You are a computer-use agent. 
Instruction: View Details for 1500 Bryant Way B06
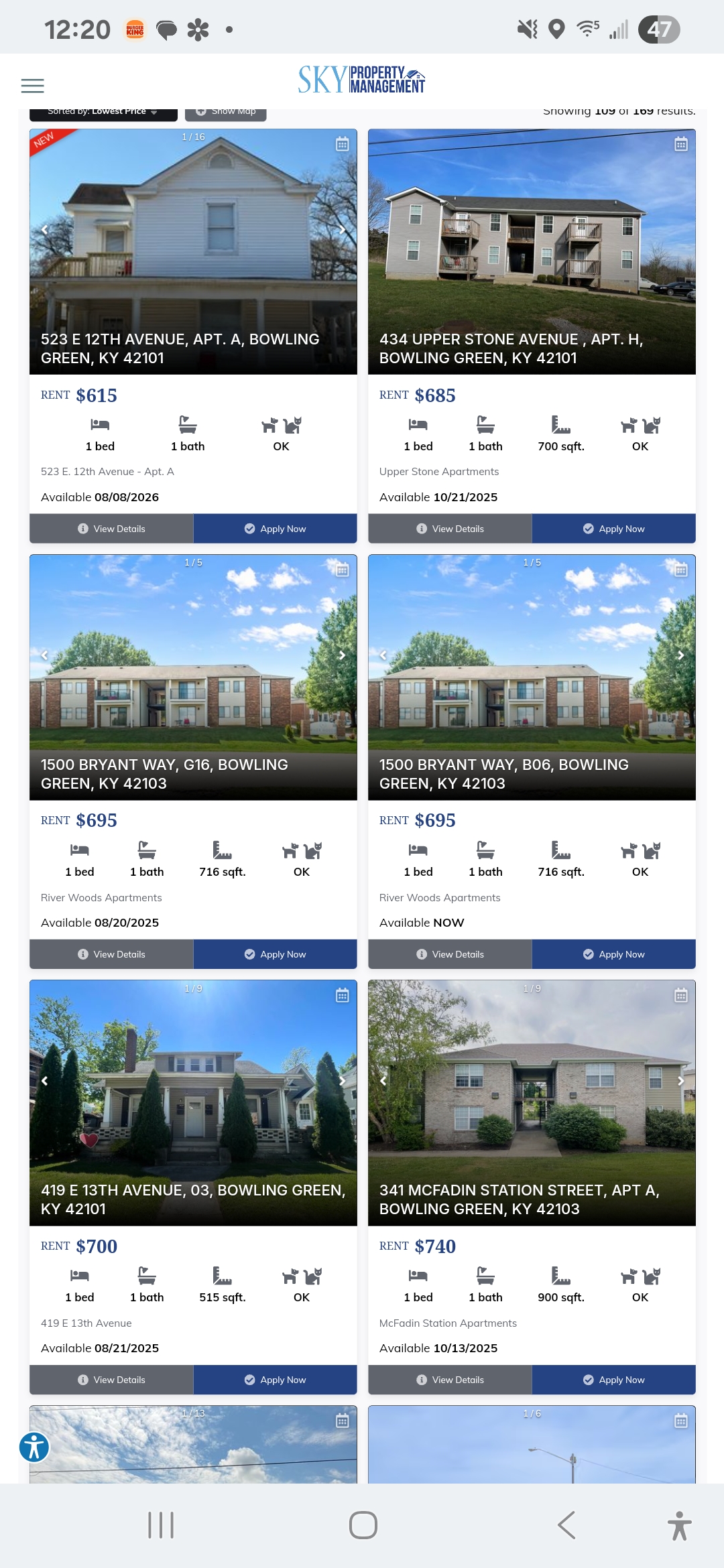click(450, 954)
